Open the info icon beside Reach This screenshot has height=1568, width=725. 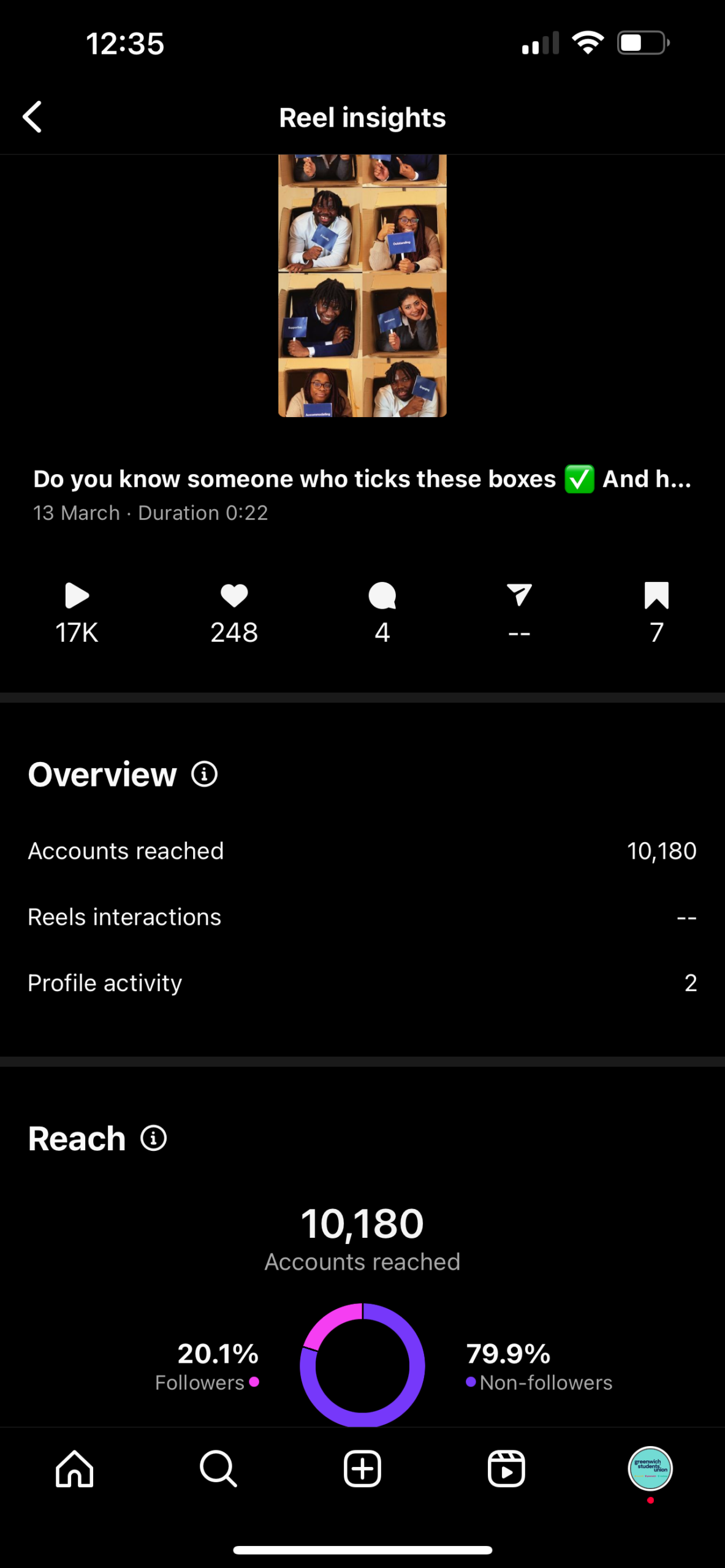pos(153,1138)
